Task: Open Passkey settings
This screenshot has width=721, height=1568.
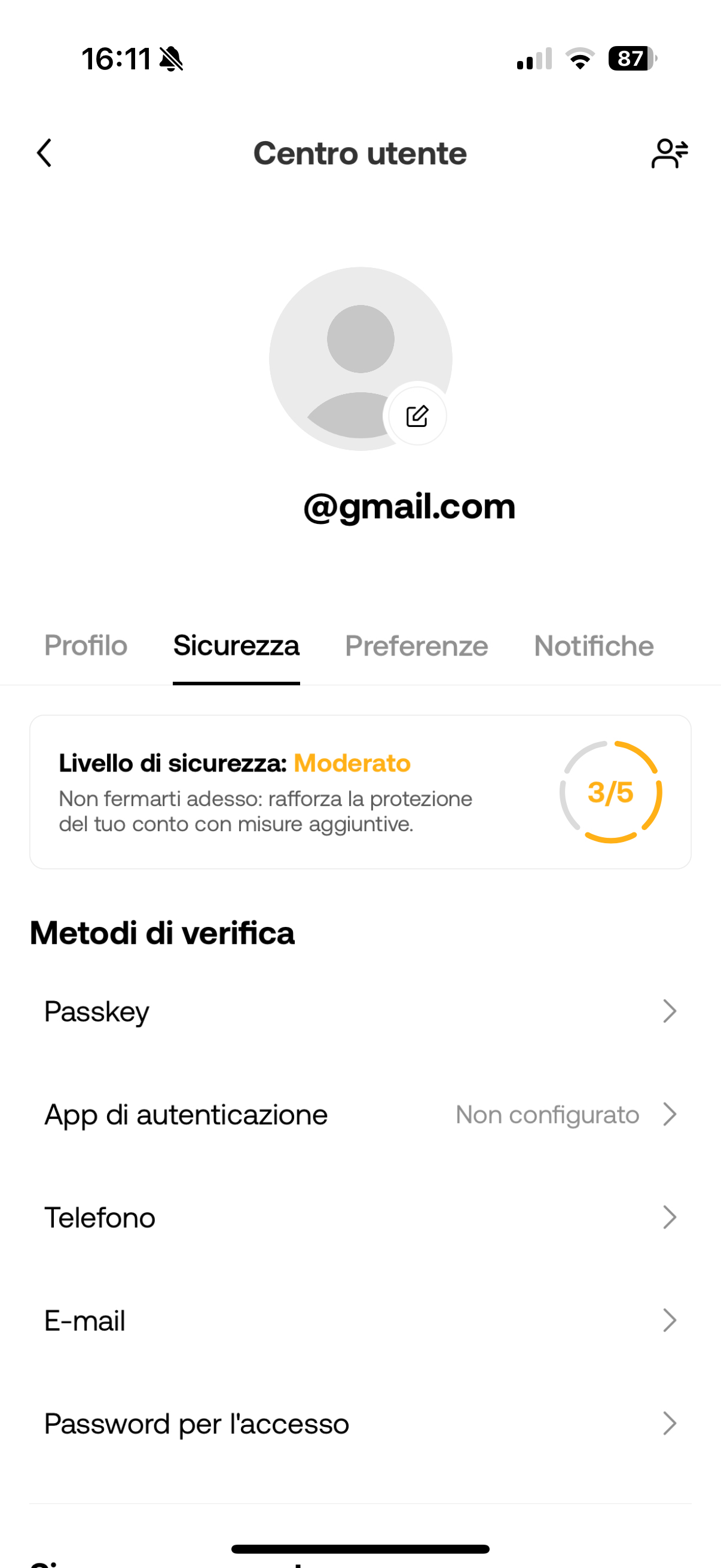Action: (360, 1012)
